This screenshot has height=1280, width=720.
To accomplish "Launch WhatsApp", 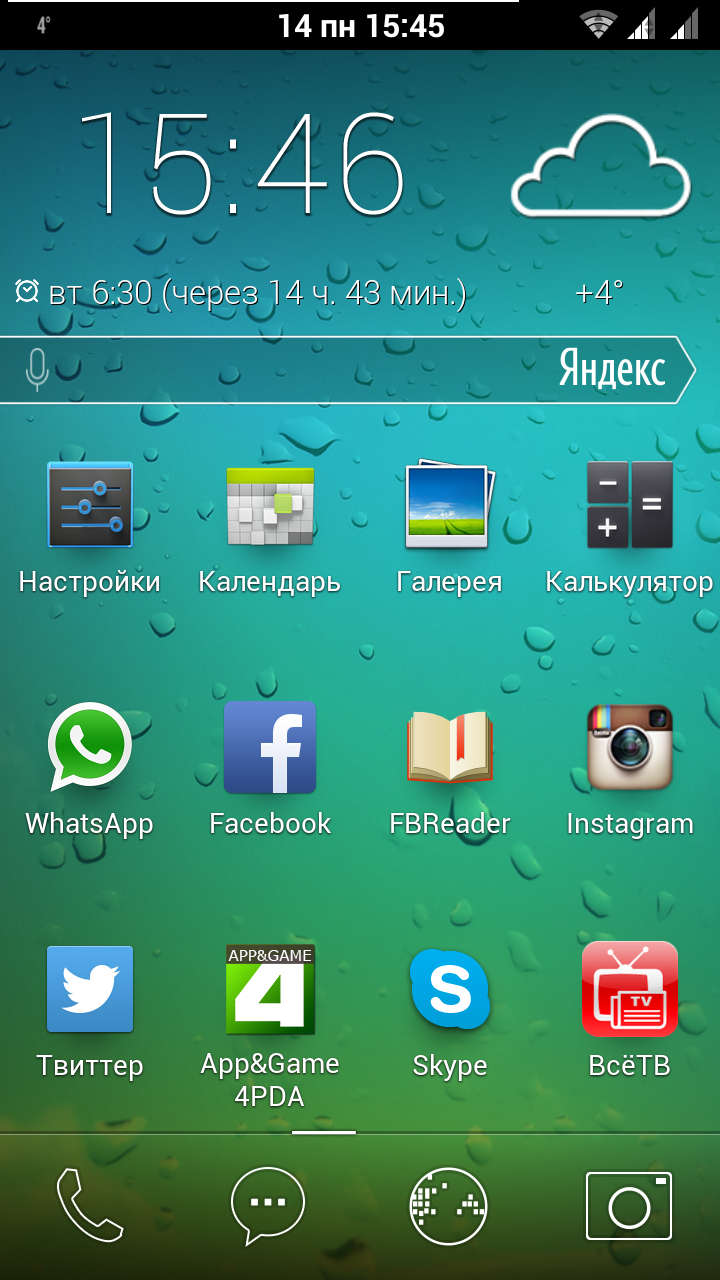I will click(90, 746).
